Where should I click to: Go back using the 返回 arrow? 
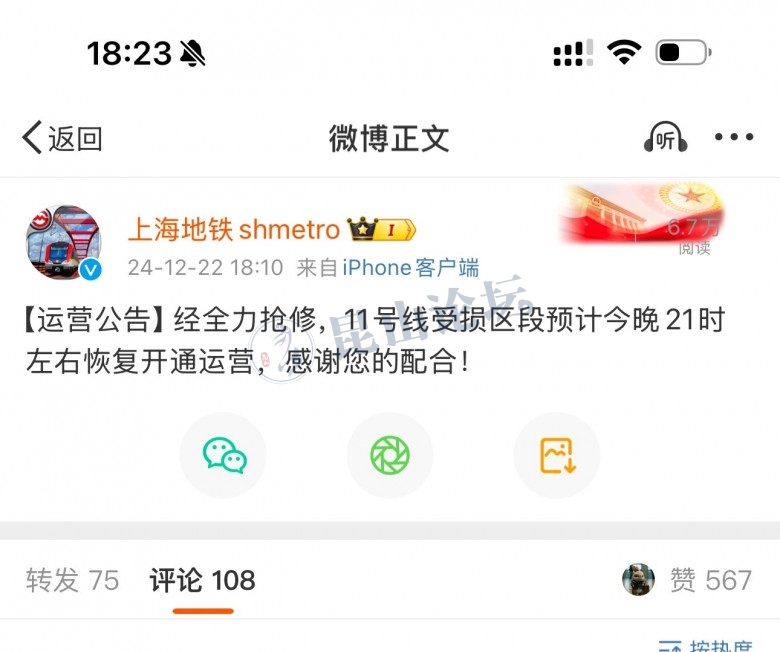[60, 139]
